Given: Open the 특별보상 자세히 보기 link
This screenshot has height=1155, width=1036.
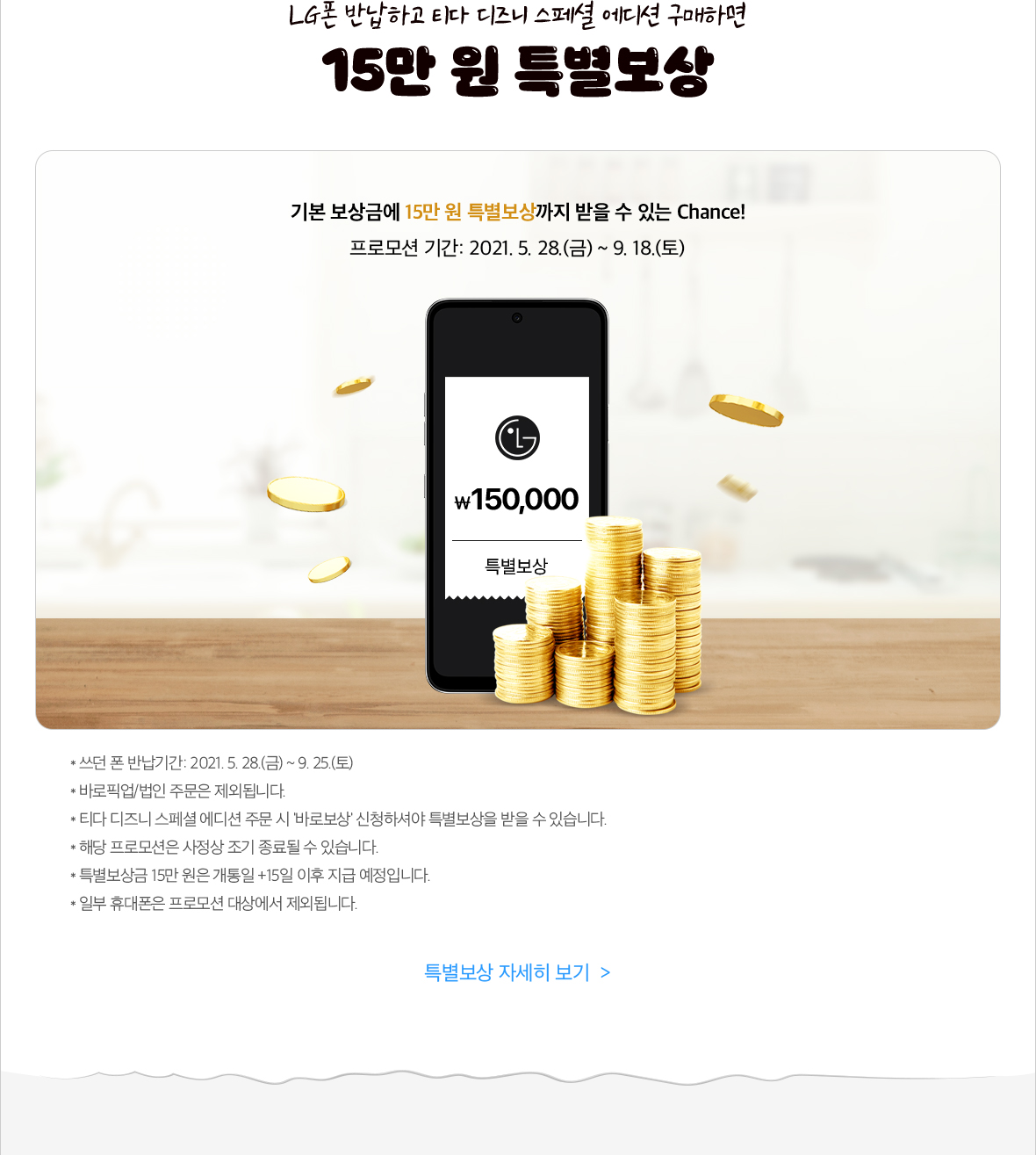Looking at the screenshot, I should [x=516, y=972].
